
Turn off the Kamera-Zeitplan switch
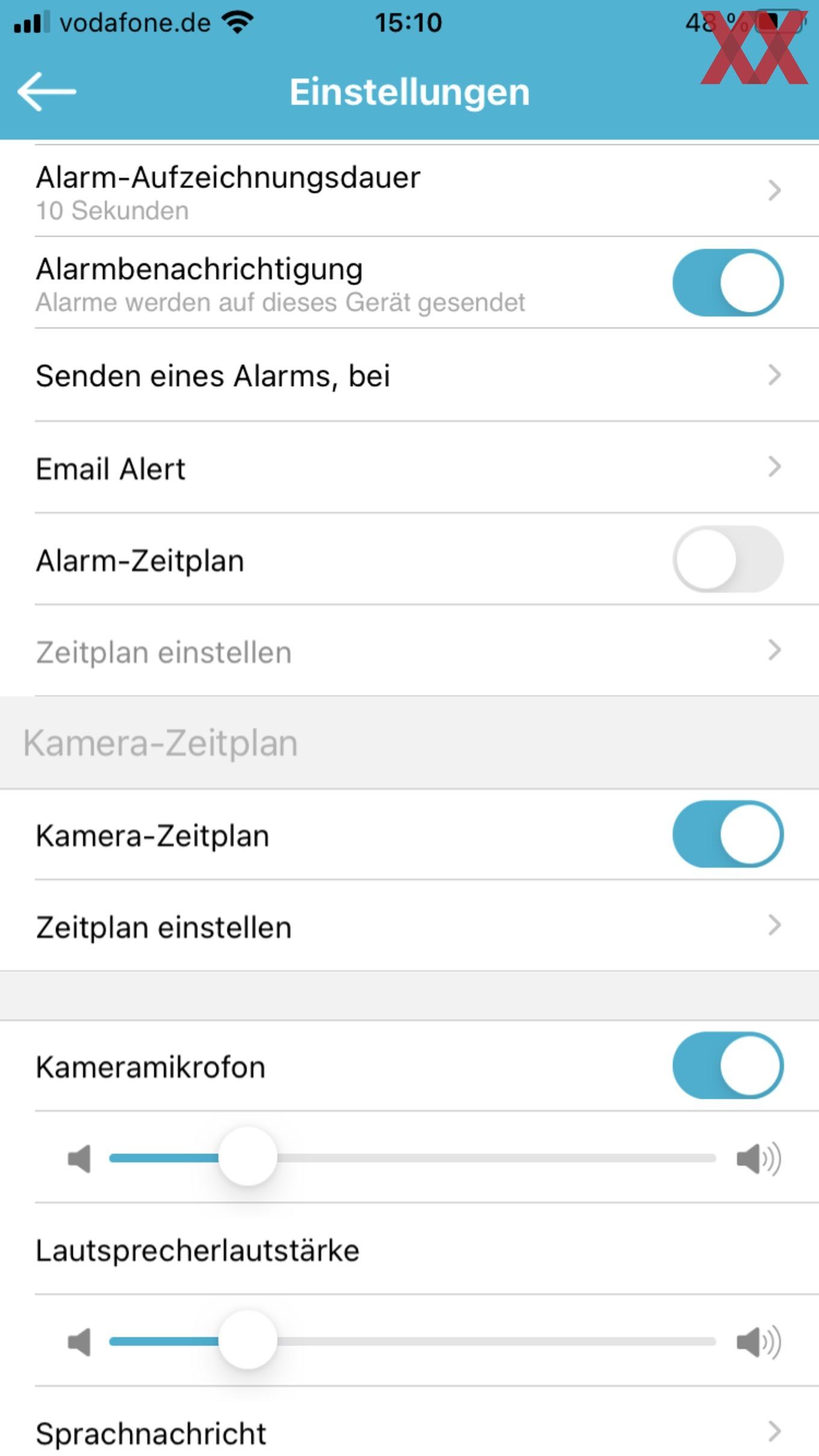[x=727, y=834]
